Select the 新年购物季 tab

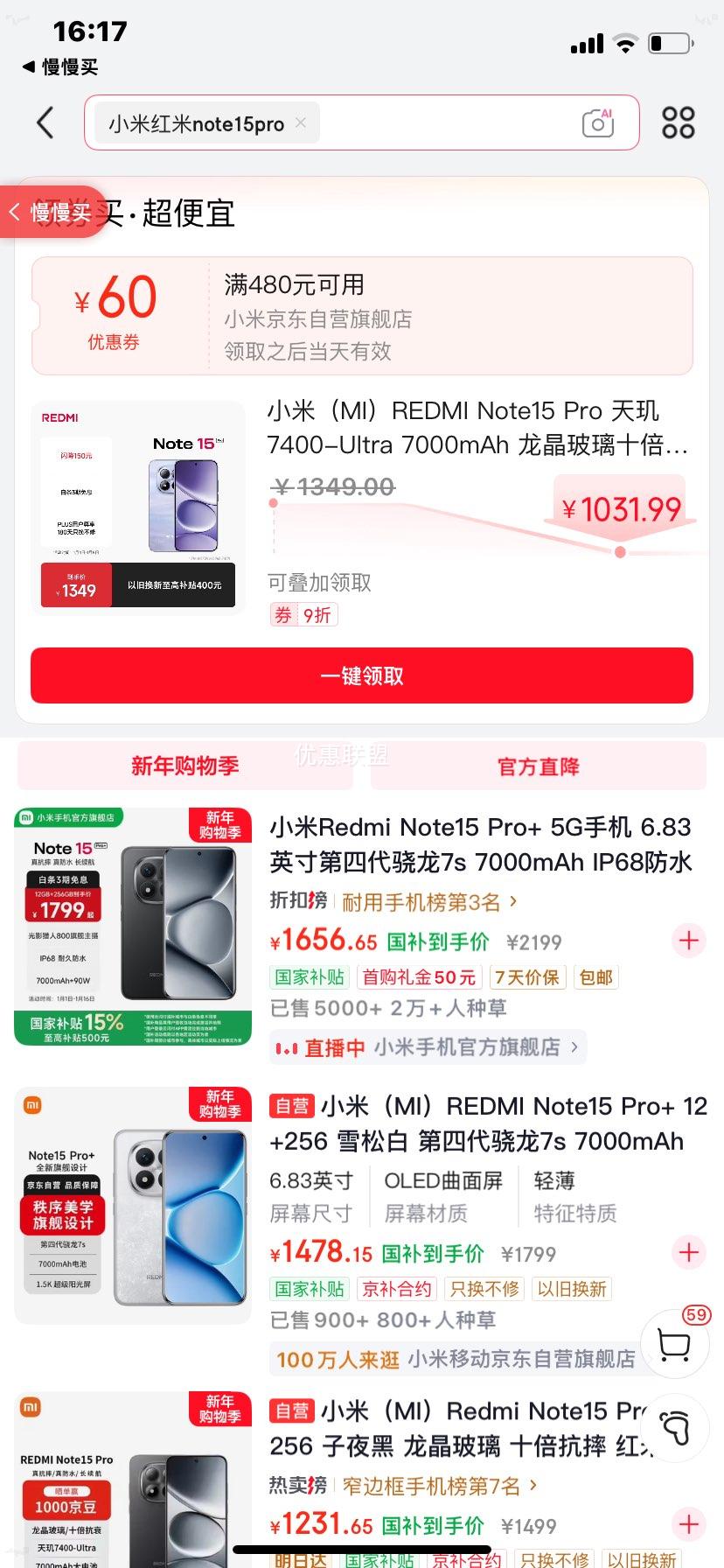click(184, 765)
